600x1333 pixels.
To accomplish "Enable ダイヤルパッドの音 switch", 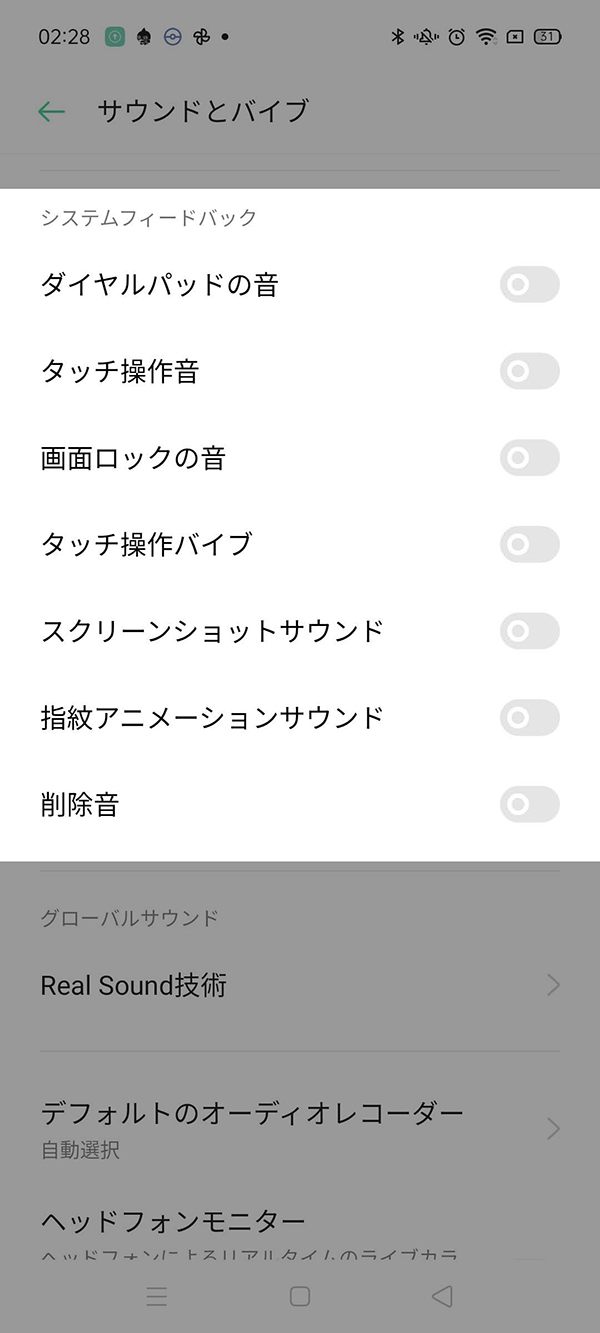I will point(529,285).
